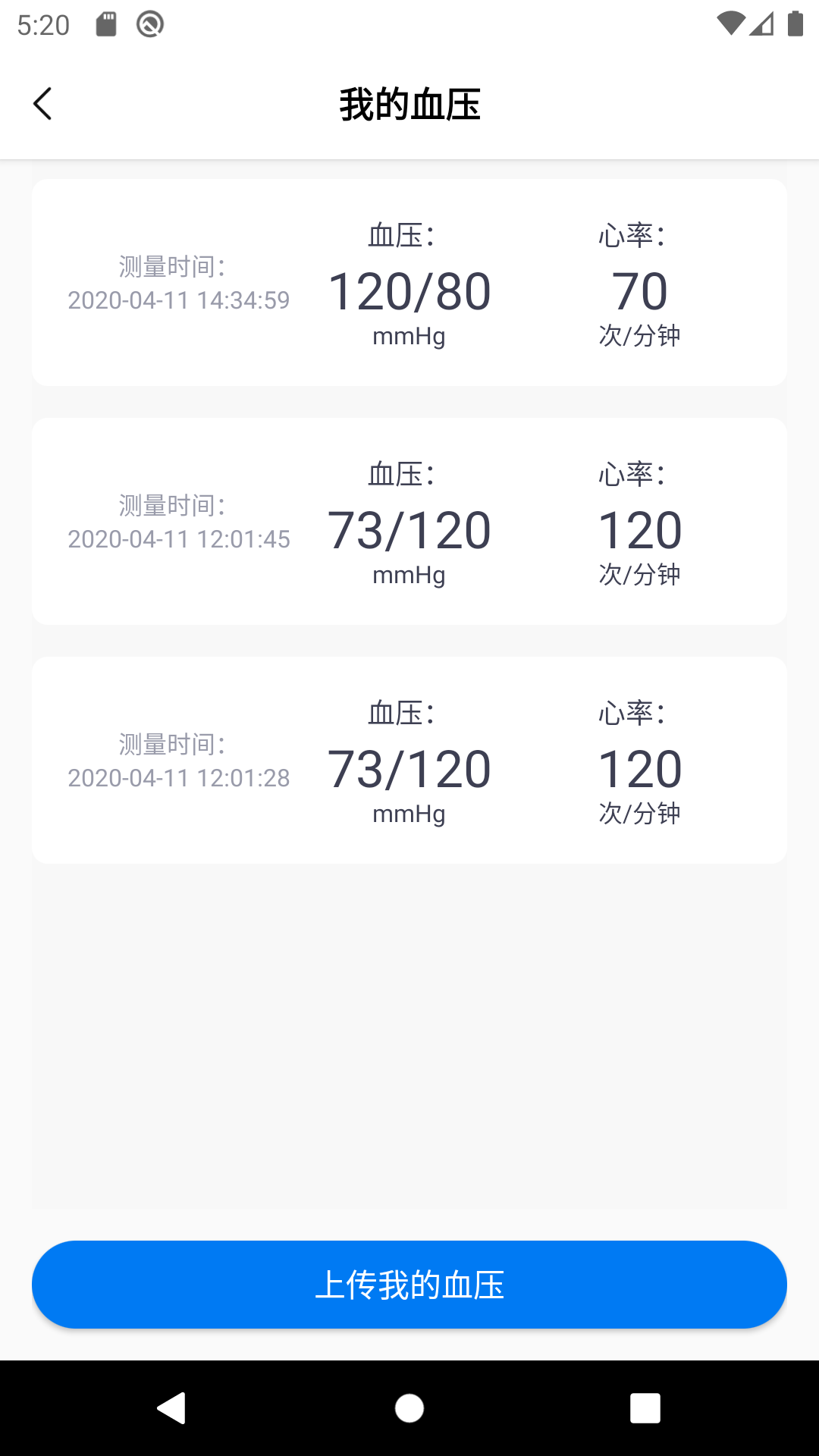Tap the 2020-04-11 12:01:45 timestamp
This screenshot has width=819, height=1456.
coord(178,538)
